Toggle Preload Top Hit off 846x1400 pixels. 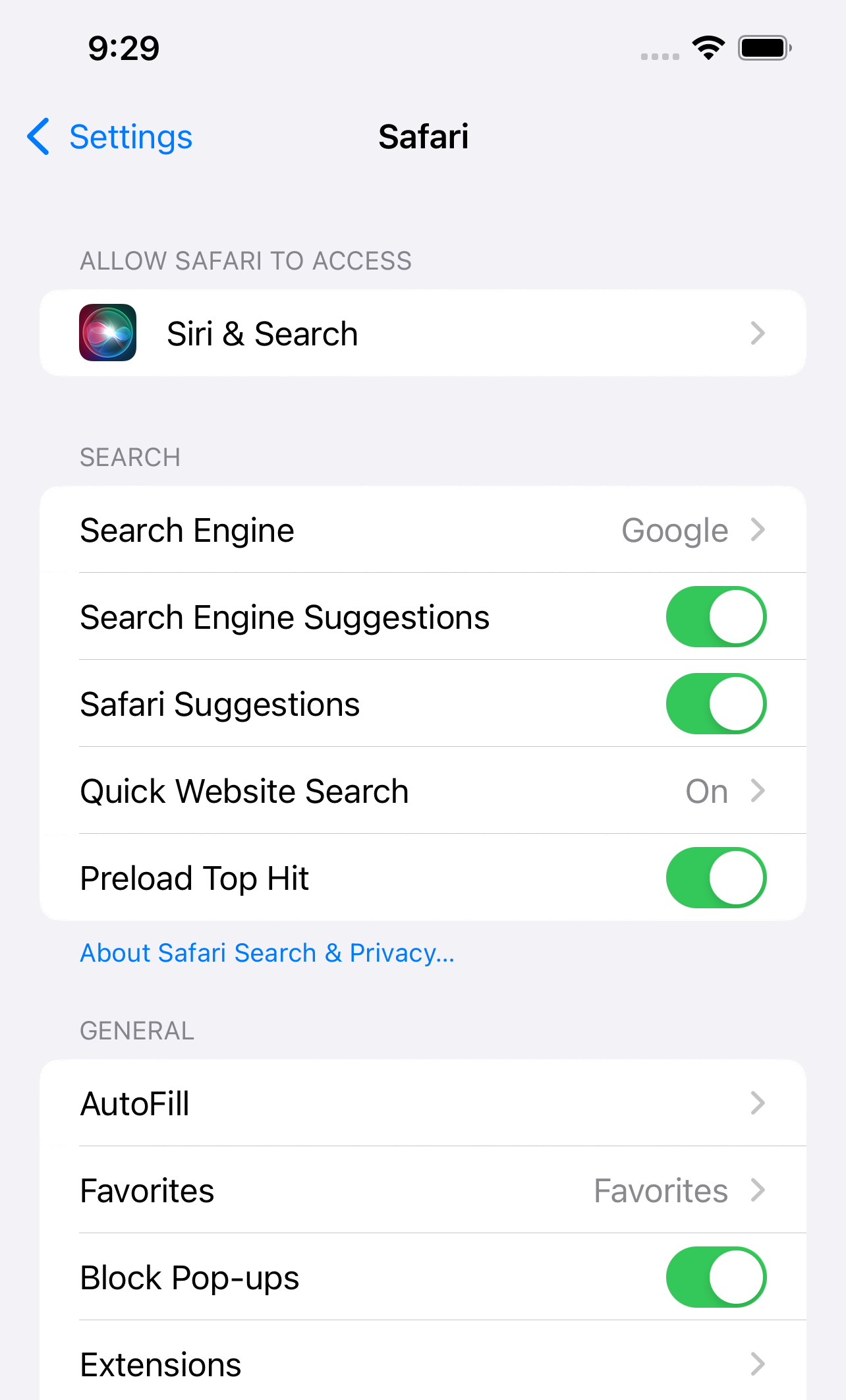coord(716,878)
